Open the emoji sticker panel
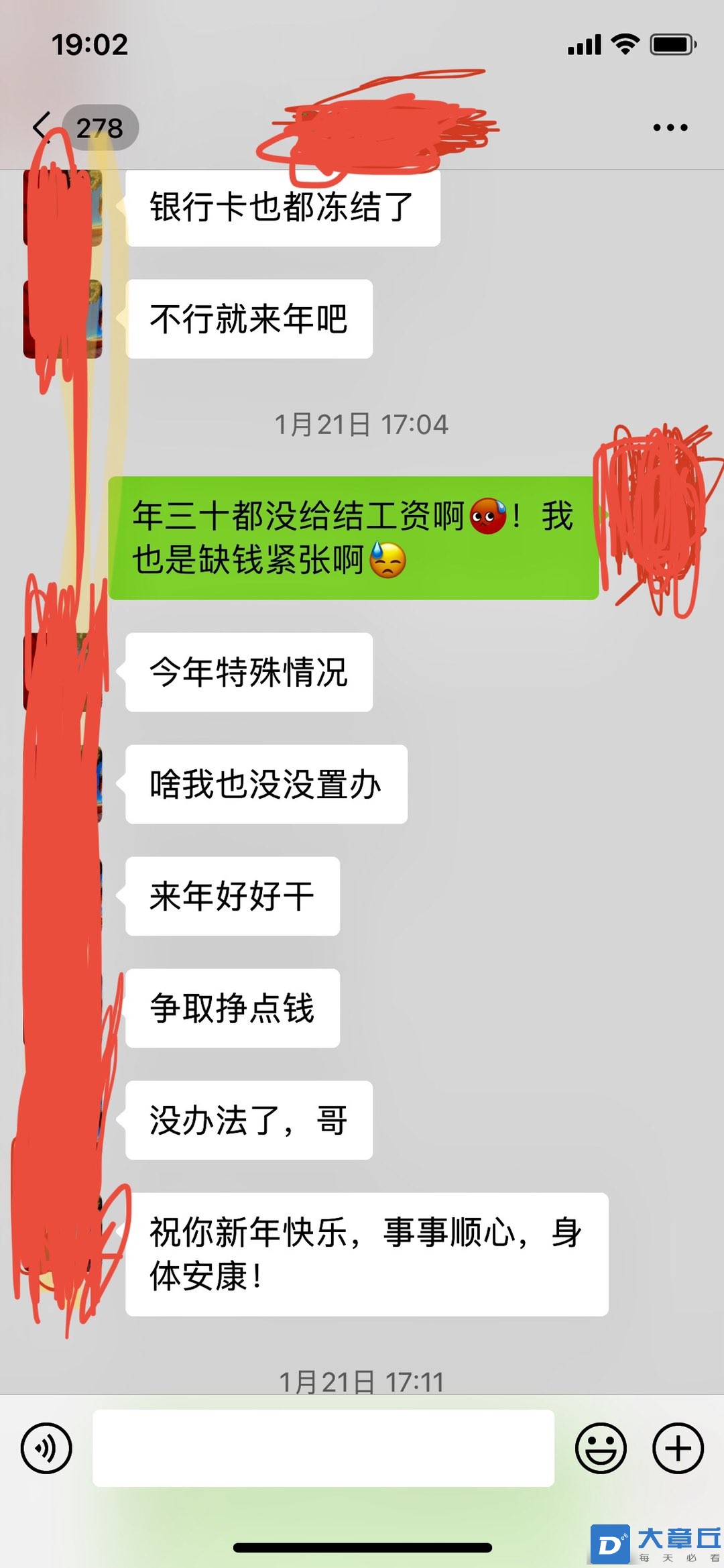The width and height of the screenshot is (724, 1568). [601, 1448]
